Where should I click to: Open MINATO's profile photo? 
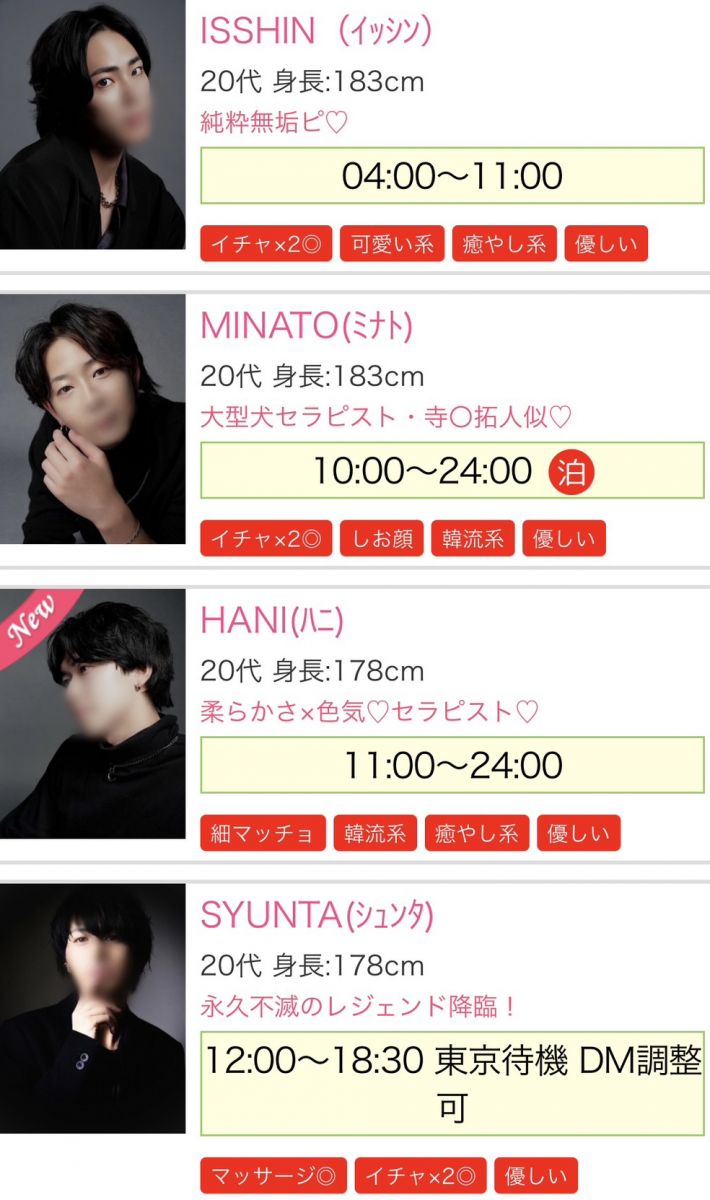coord(92,419)
